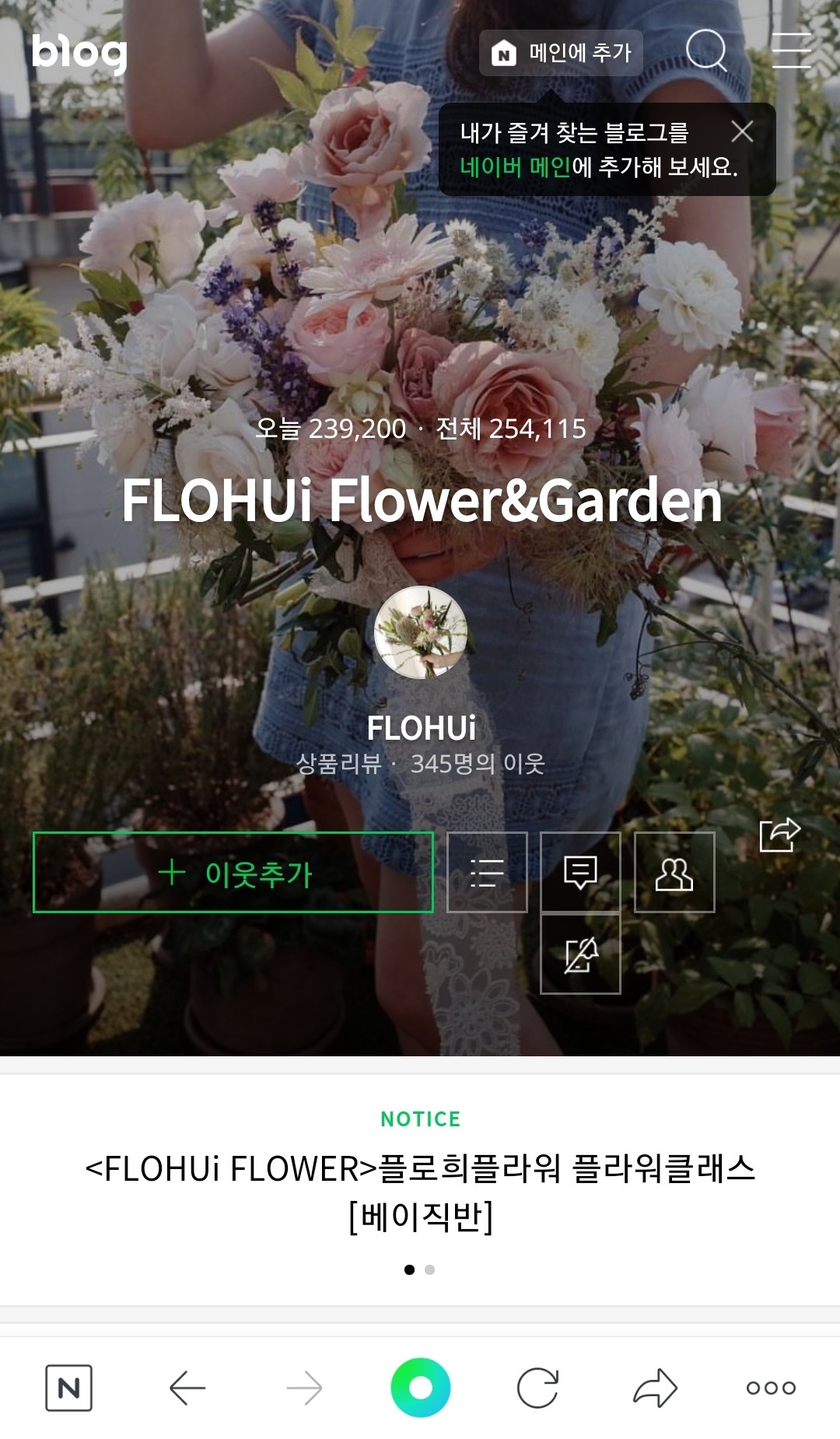Open the post list icon
840x1439 pixels.
[487, 873]
